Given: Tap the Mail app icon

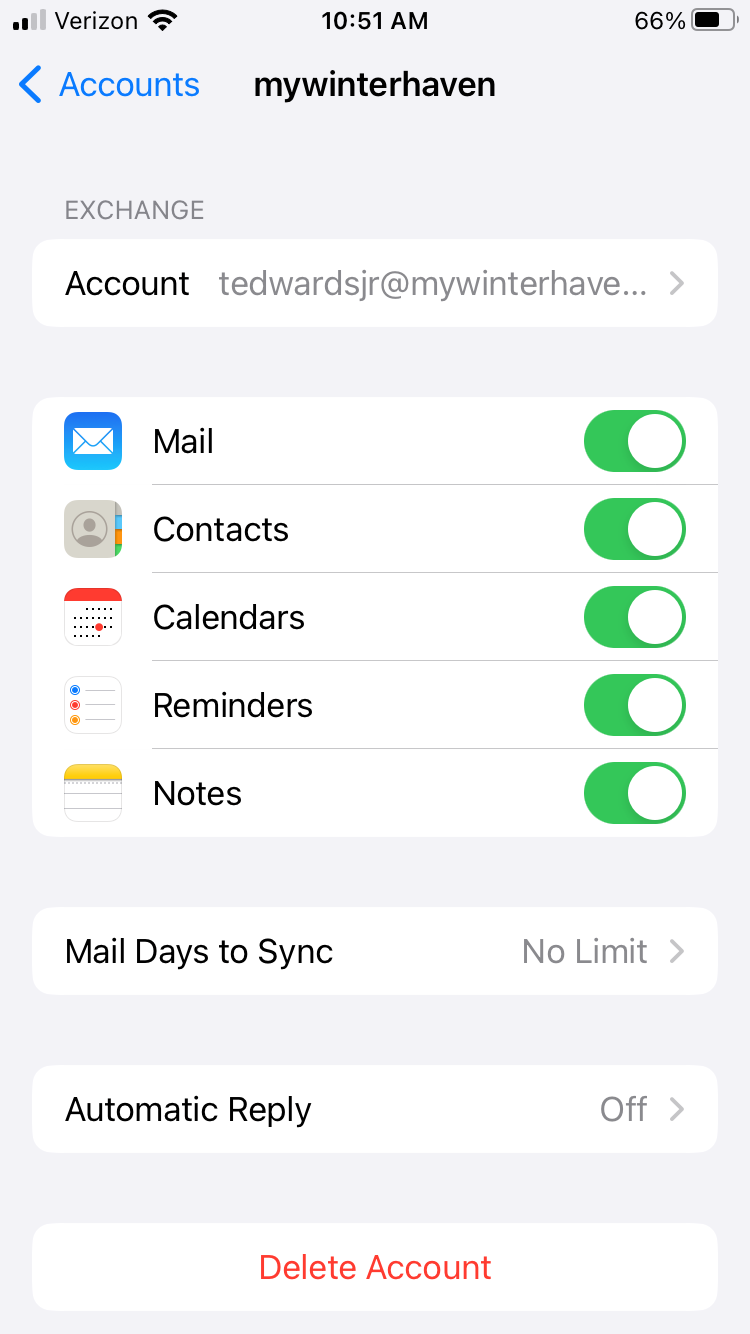Looking at the screenshot, I should pyautogui.click(x=92, y=441).
